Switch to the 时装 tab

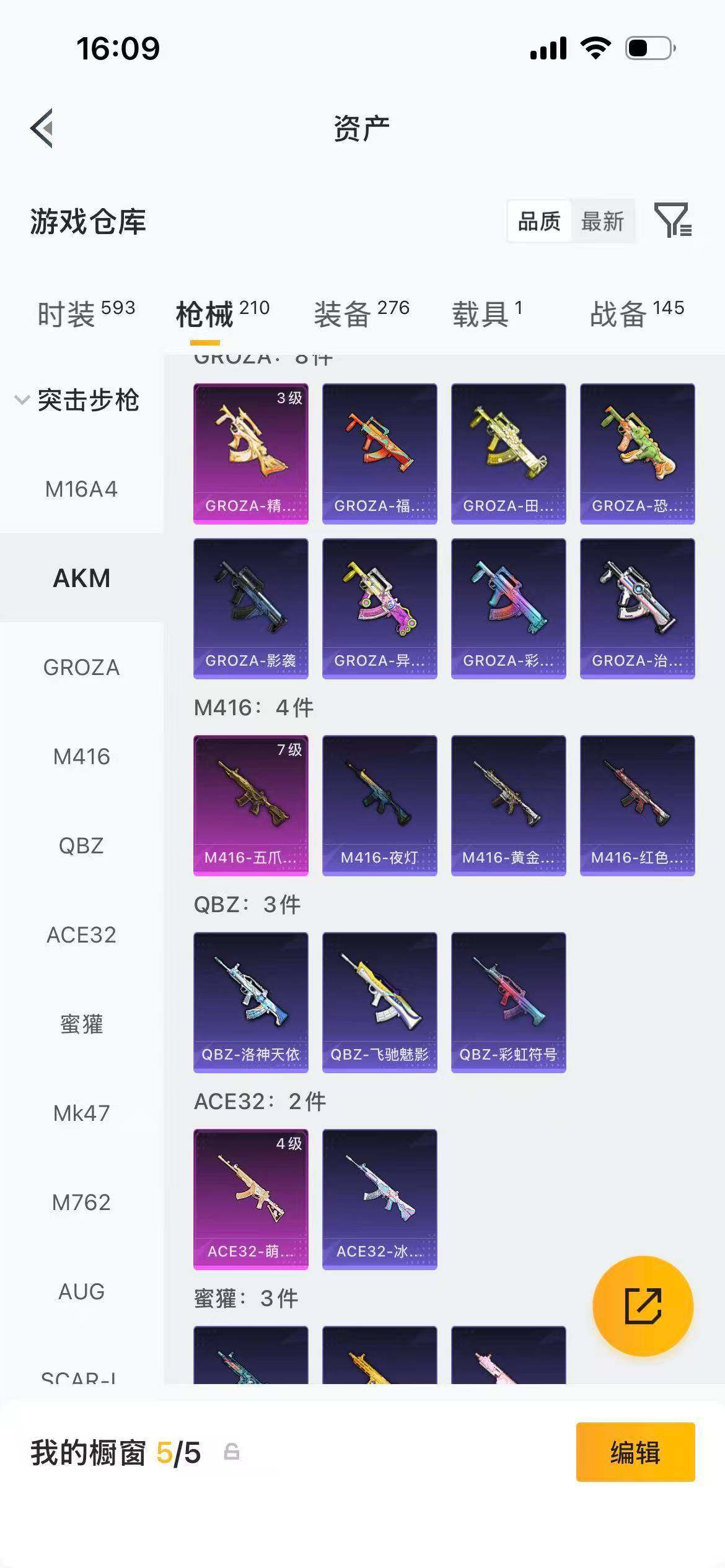pyautogui.click(x=86, y=313)
